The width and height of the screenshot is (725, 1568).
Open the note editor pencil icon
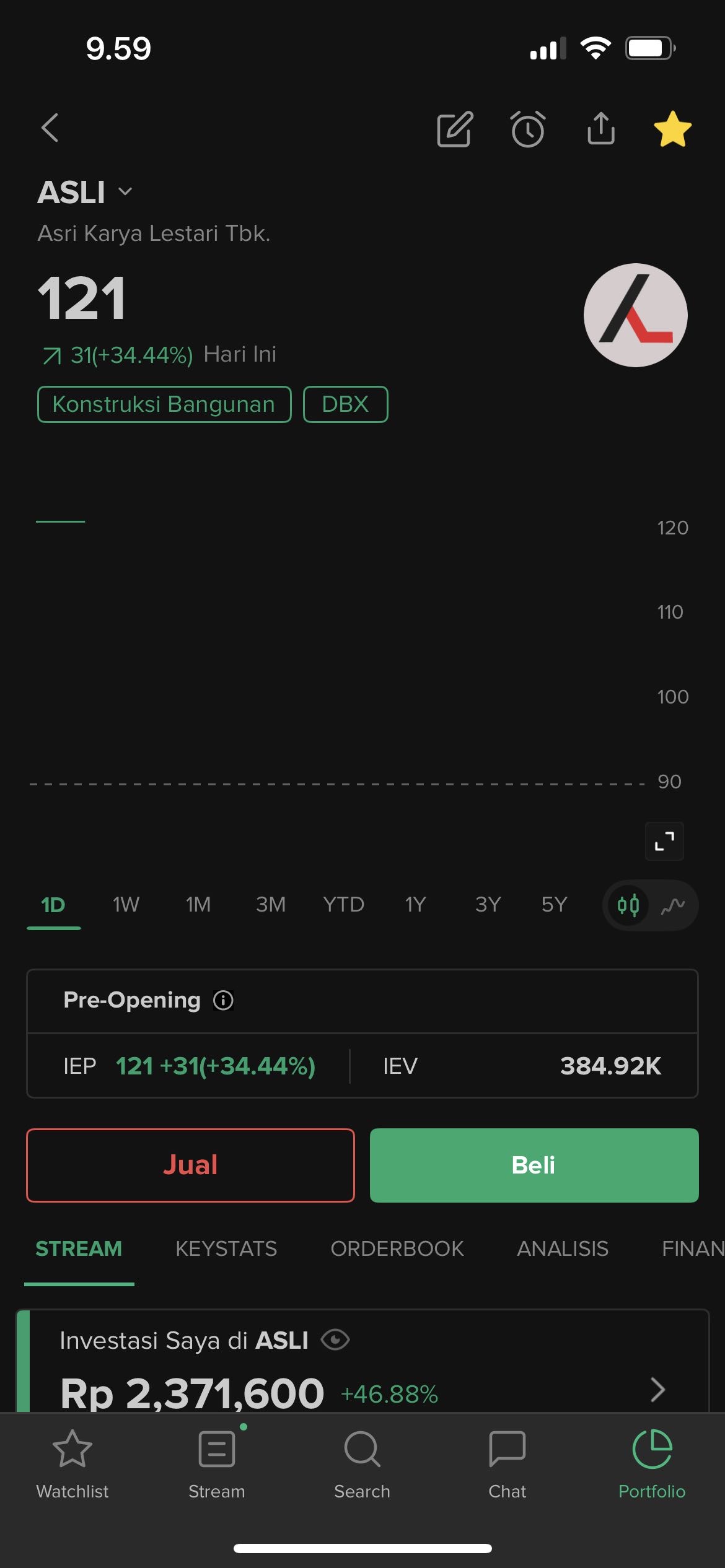coord(455,129)
